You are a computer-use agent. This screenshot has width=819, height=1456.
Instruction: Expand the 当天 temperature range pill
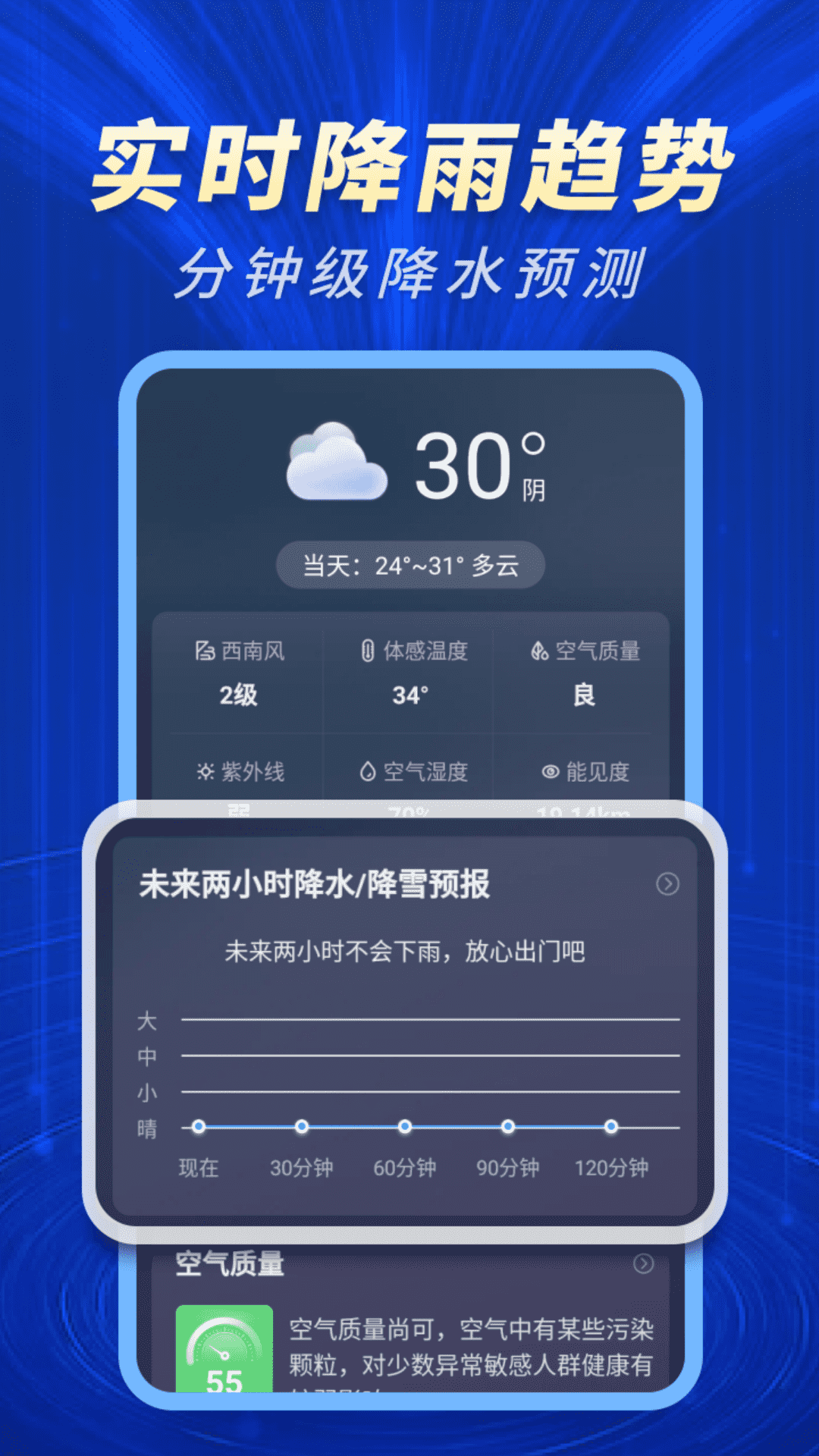[409, 565]
